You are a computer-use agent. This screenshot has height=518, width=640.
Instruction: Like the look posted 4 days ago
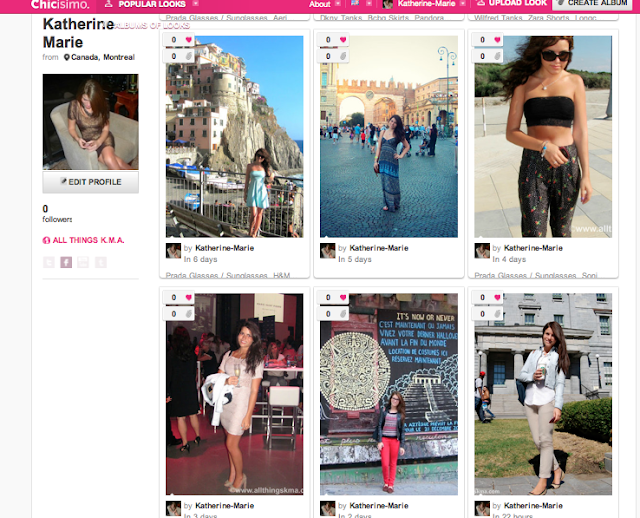tap(497, 41)
